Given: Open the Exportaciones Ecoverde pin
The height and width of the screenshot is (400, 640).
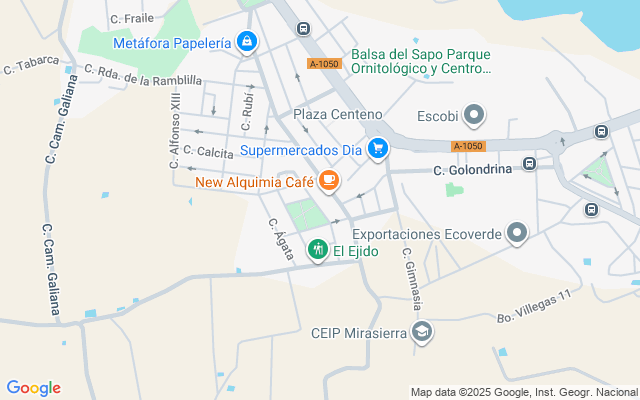Looking at the screenshot, I should 517,234.
